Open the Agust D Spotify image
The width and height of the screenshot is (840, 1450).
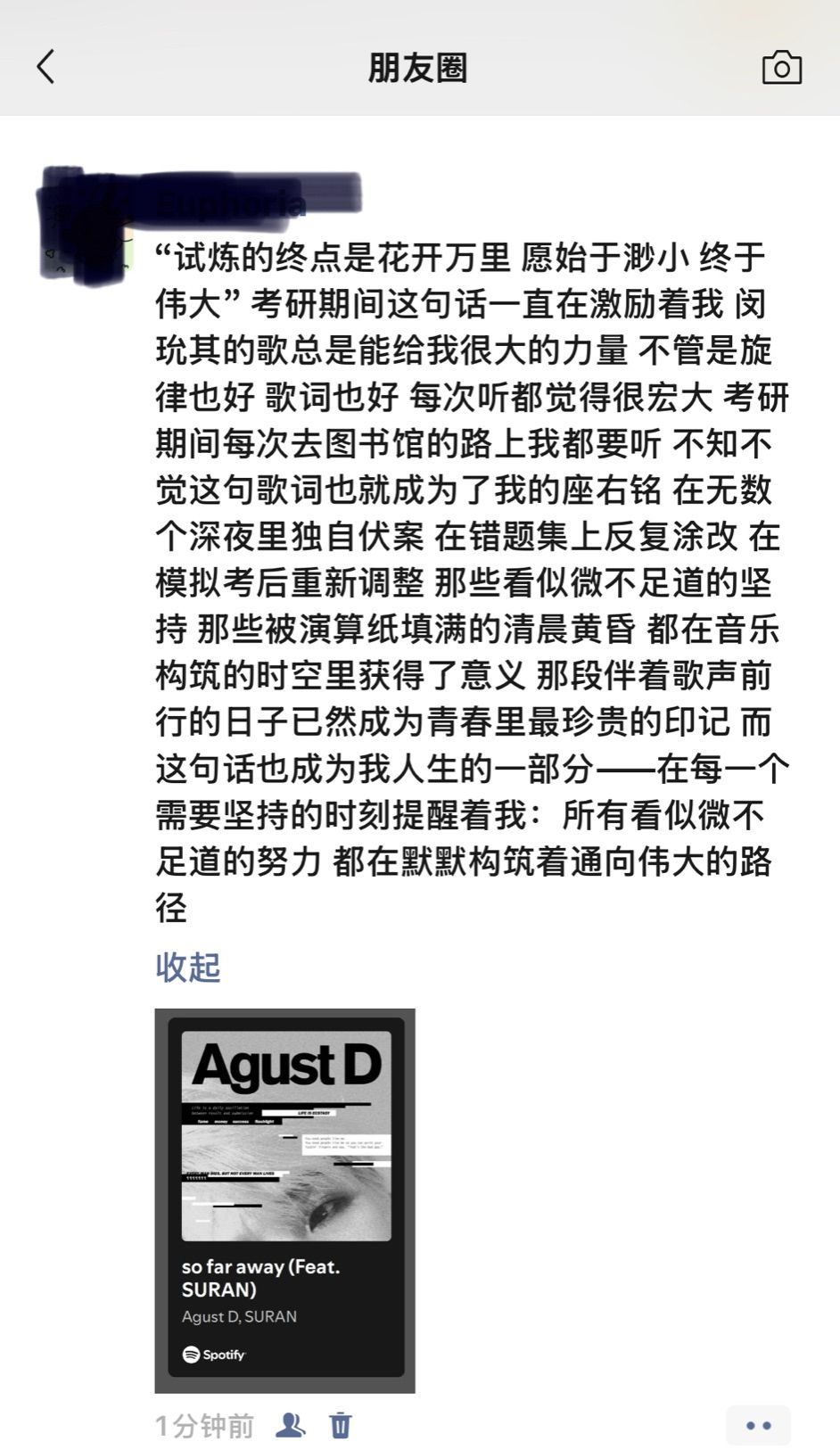tap(284, 1200)
